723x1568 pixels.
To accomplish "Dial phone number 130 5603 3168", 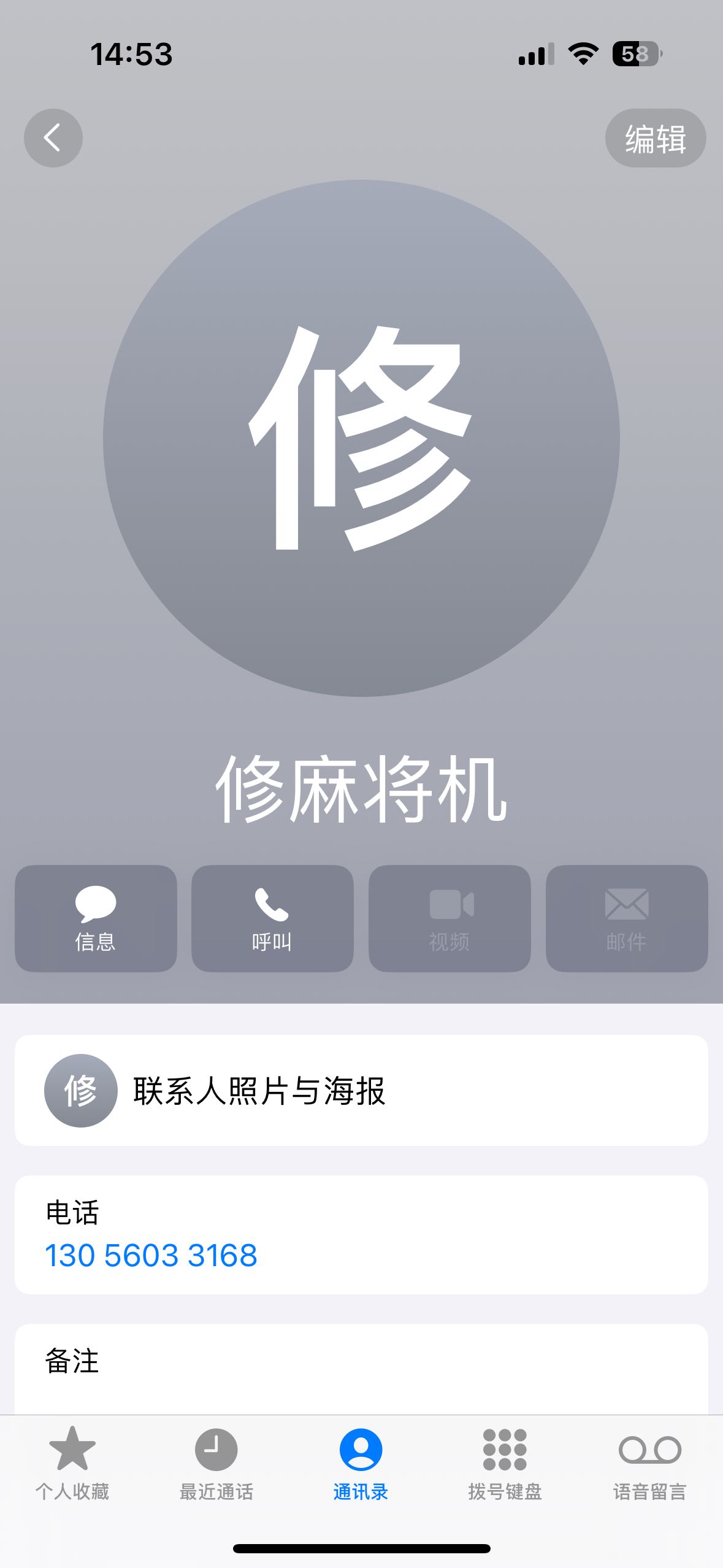I will (x=151, y=1255).
